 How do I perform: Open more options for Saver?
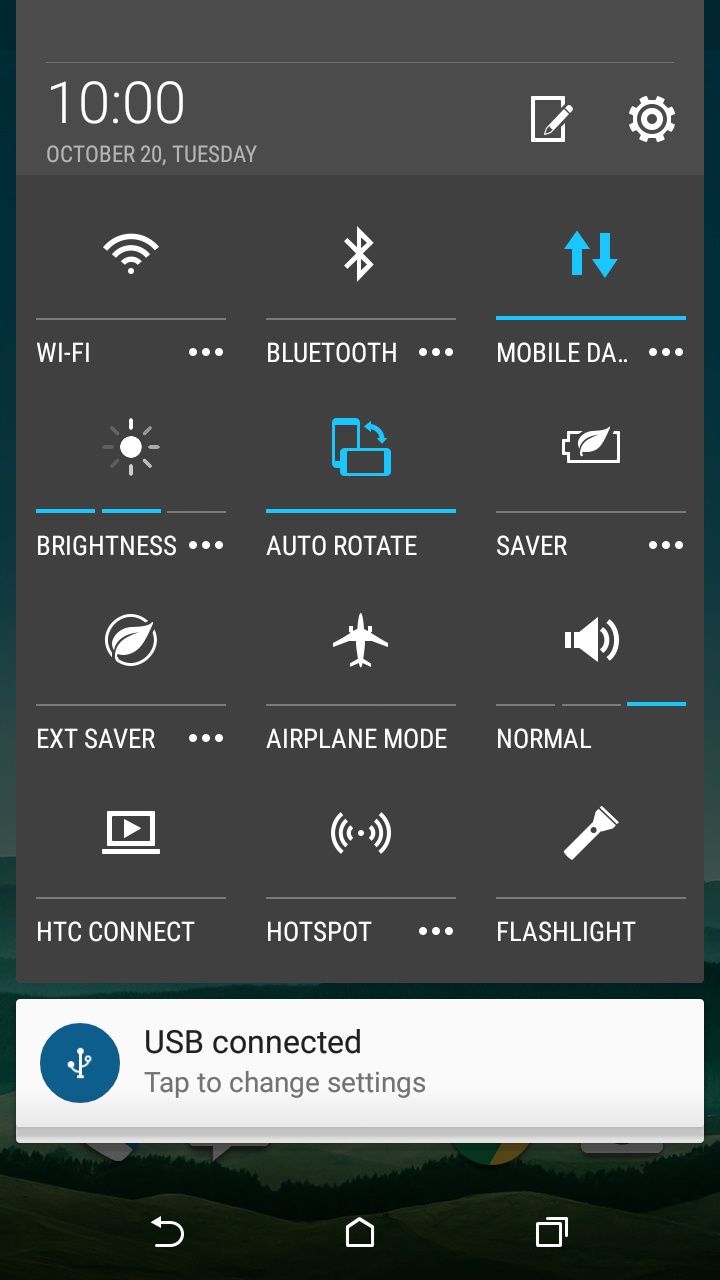click(x=666, y=545)
